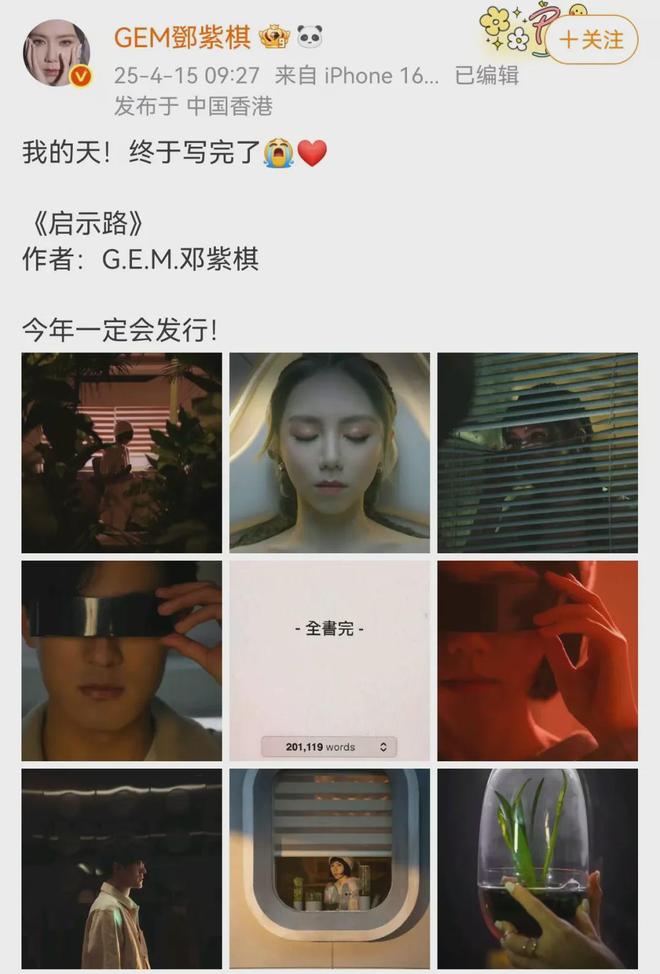The image size is (660, 974).
Task: Open the photo of person behind blinds
Action: (537, 452)
